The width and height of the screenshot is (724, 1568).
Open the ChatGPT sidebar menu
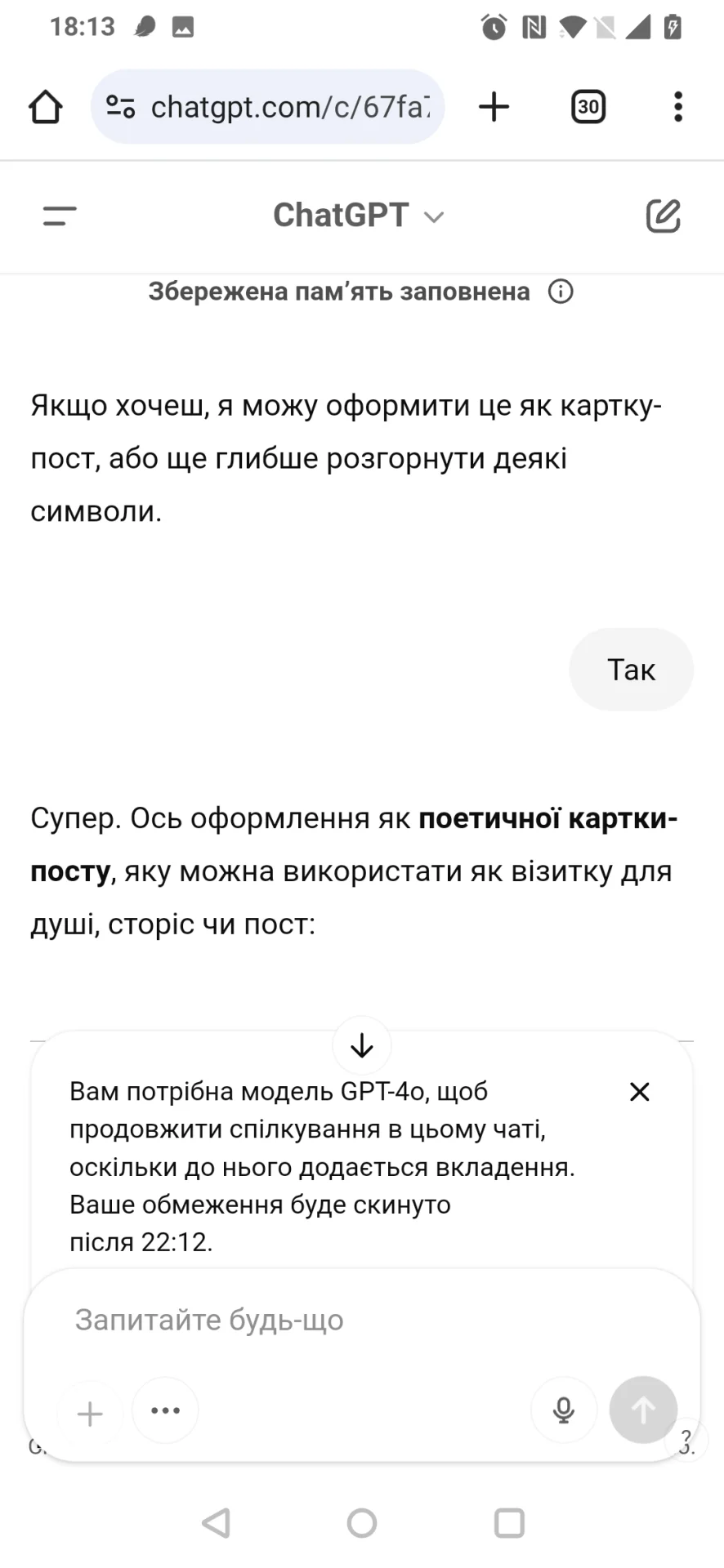coord(60,216)
